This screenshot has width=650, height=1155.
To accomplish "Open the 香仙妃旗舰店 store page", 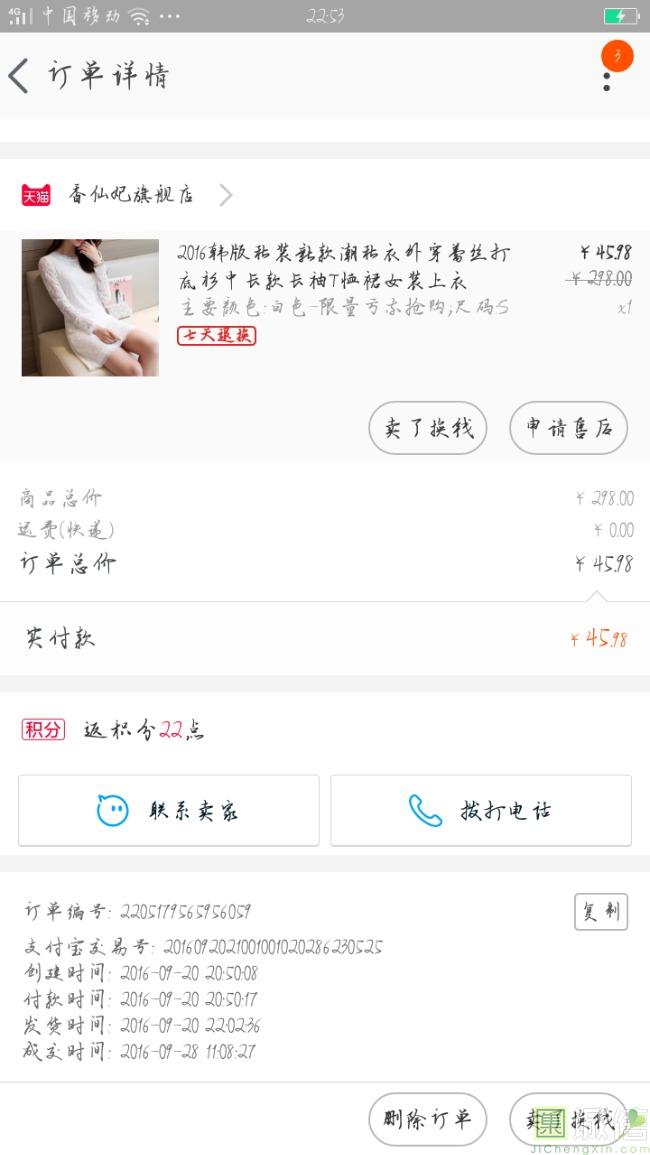I will [x=130, y=195].
